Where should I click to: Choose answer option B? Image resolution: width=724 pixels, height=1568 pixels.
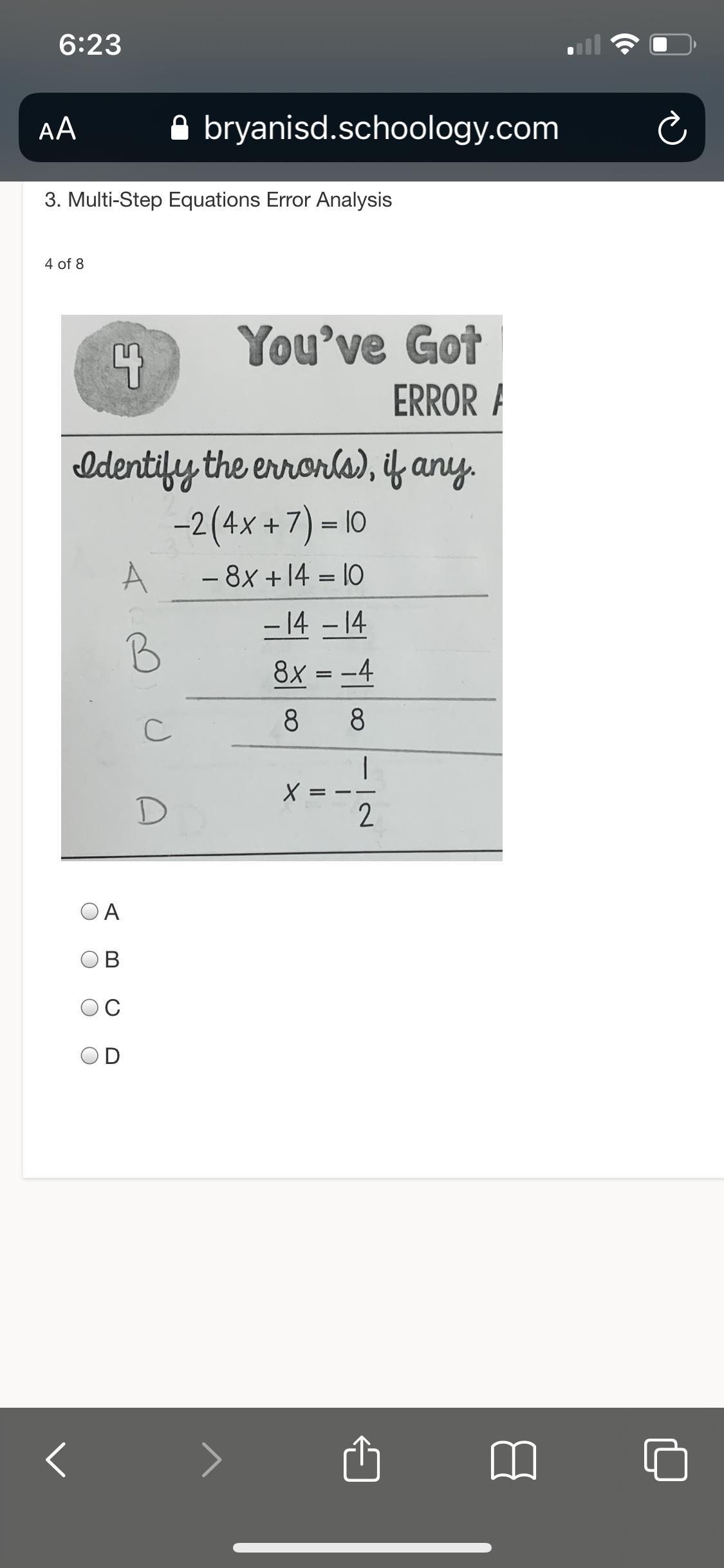tap(89, 960)
